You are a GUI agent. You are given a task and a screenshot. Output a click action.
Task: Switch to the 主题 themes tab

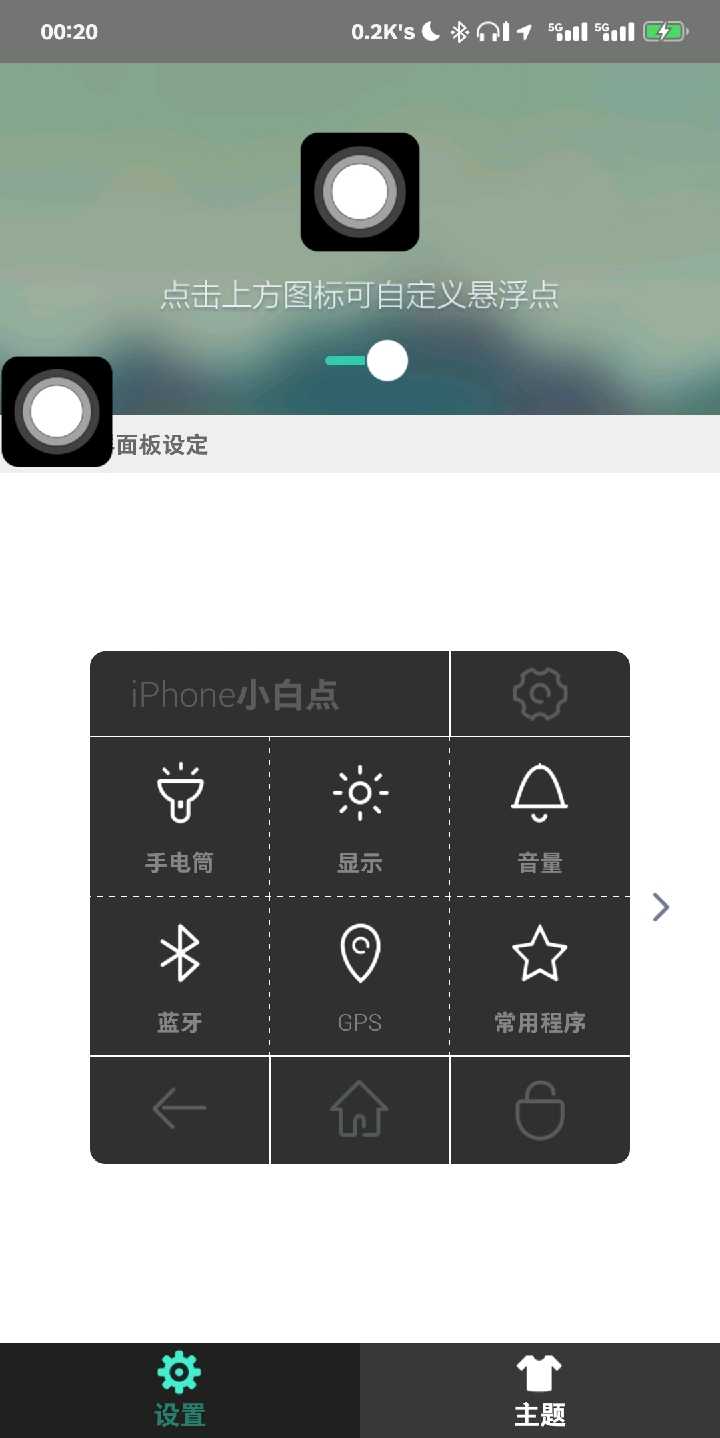[540, 1390]
